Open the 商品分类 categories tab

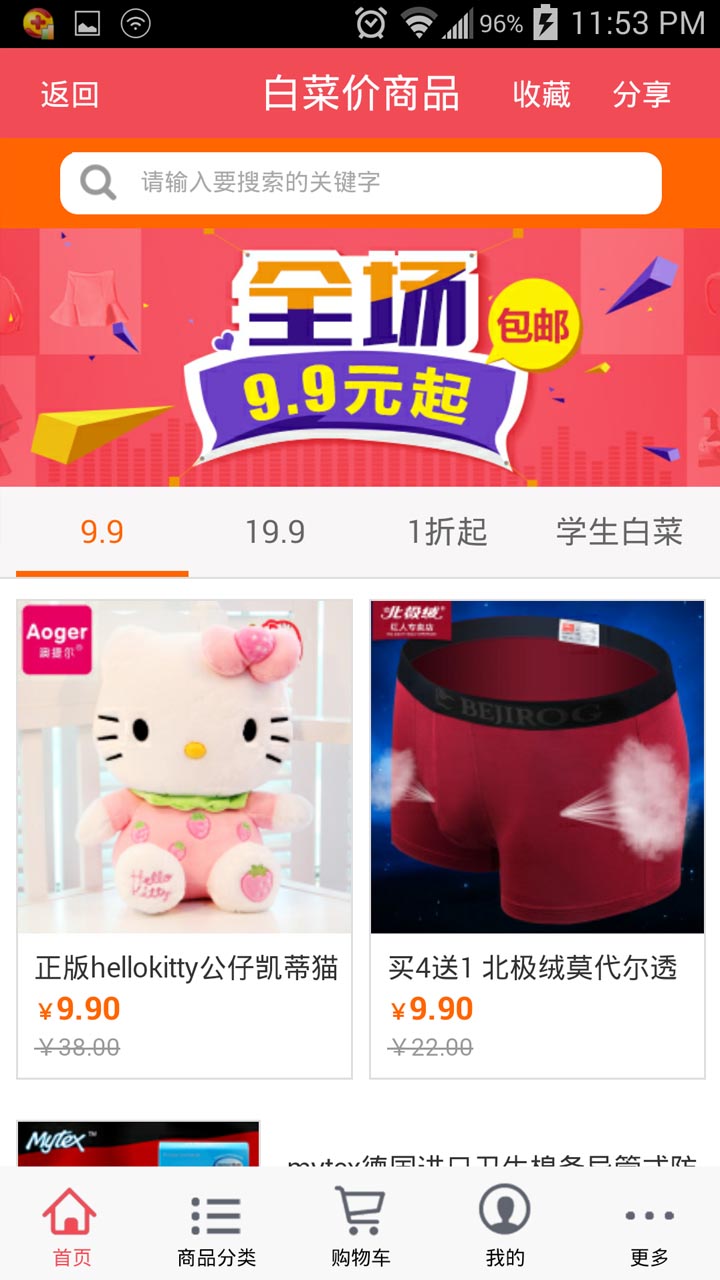(x=216, y=1226)
